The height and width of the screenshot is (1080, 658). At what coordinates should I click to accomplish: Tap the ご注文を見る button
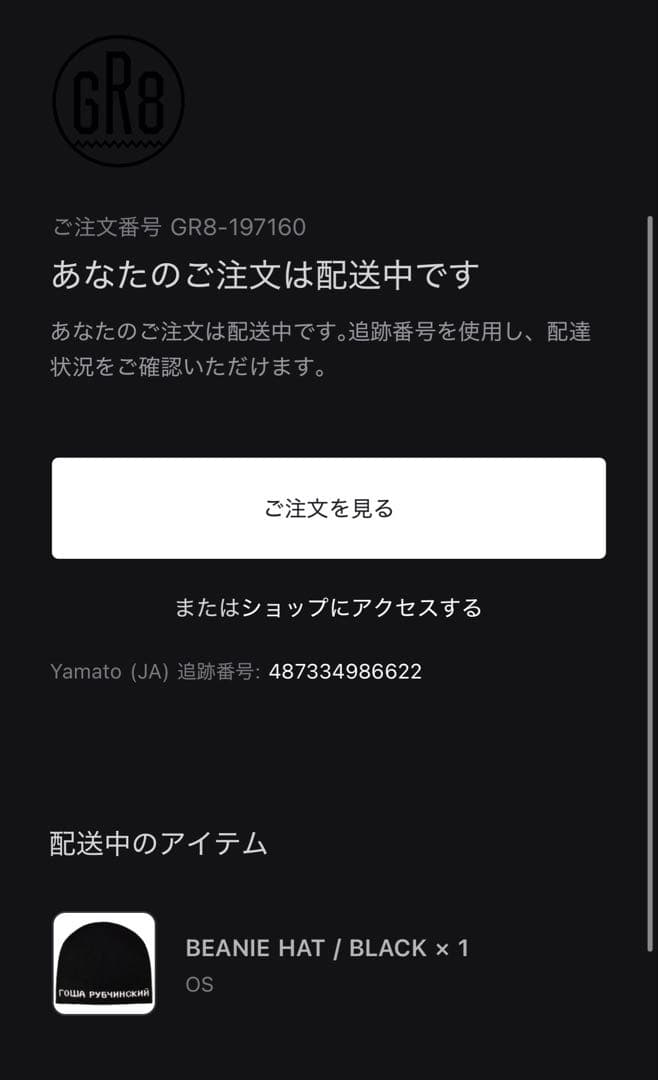(x=328, y=508)
